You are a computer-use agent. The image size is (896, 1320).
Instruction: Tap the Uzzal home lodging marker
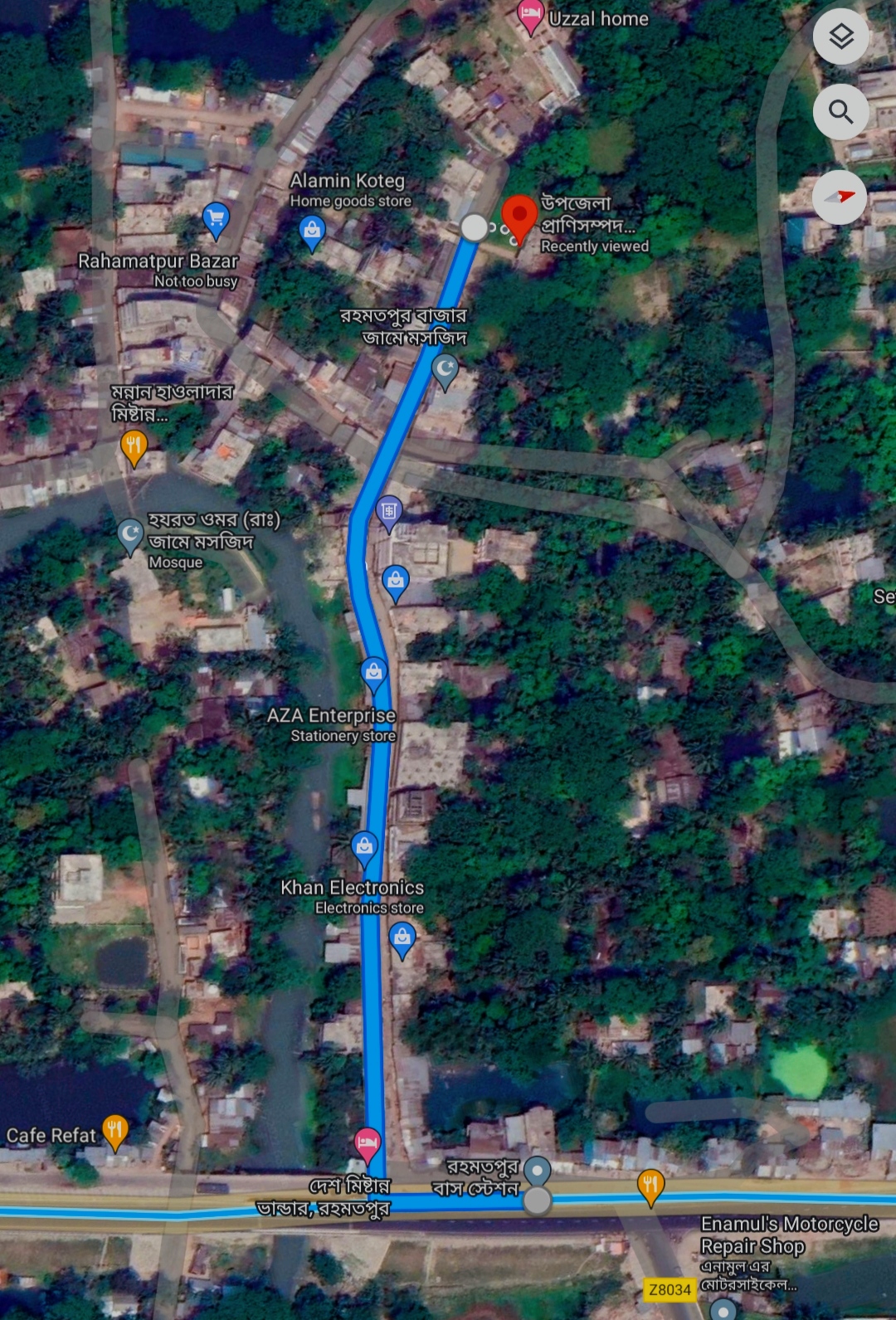(x=529, y=14)
